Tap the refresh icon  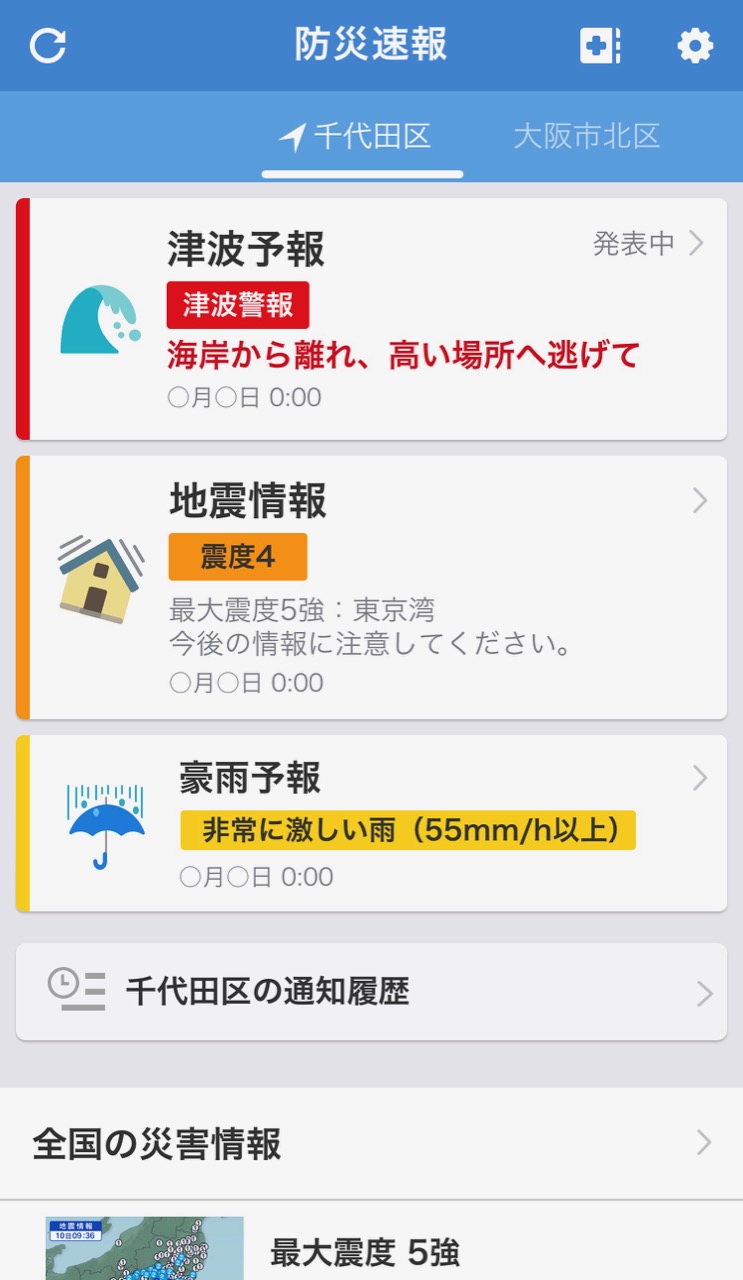(x=47, y=46)
